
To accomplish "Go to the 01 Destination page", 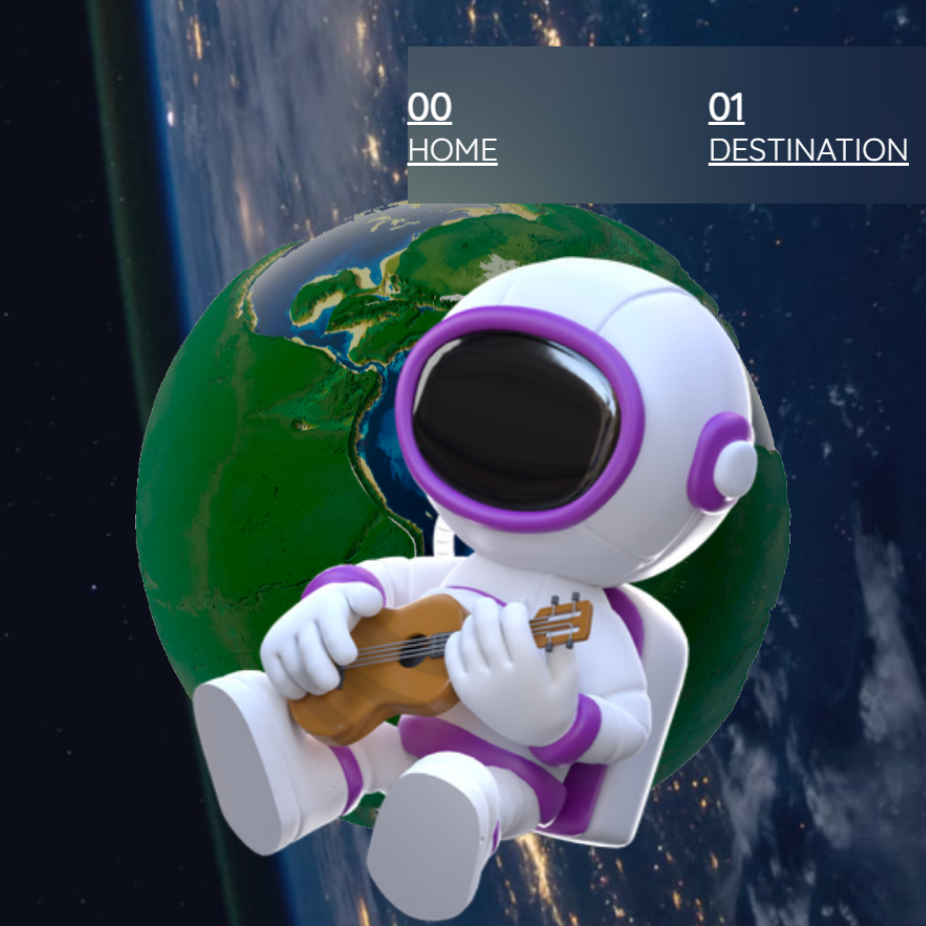I will coord(807,130).
